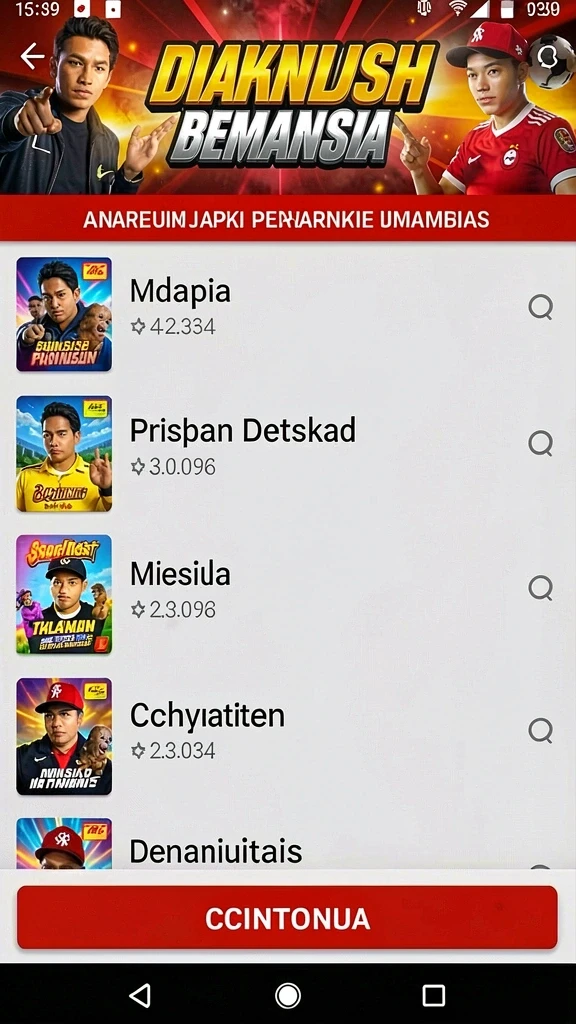Tap the magnifier icon beside Prisþan Detskad

point(541,444)
